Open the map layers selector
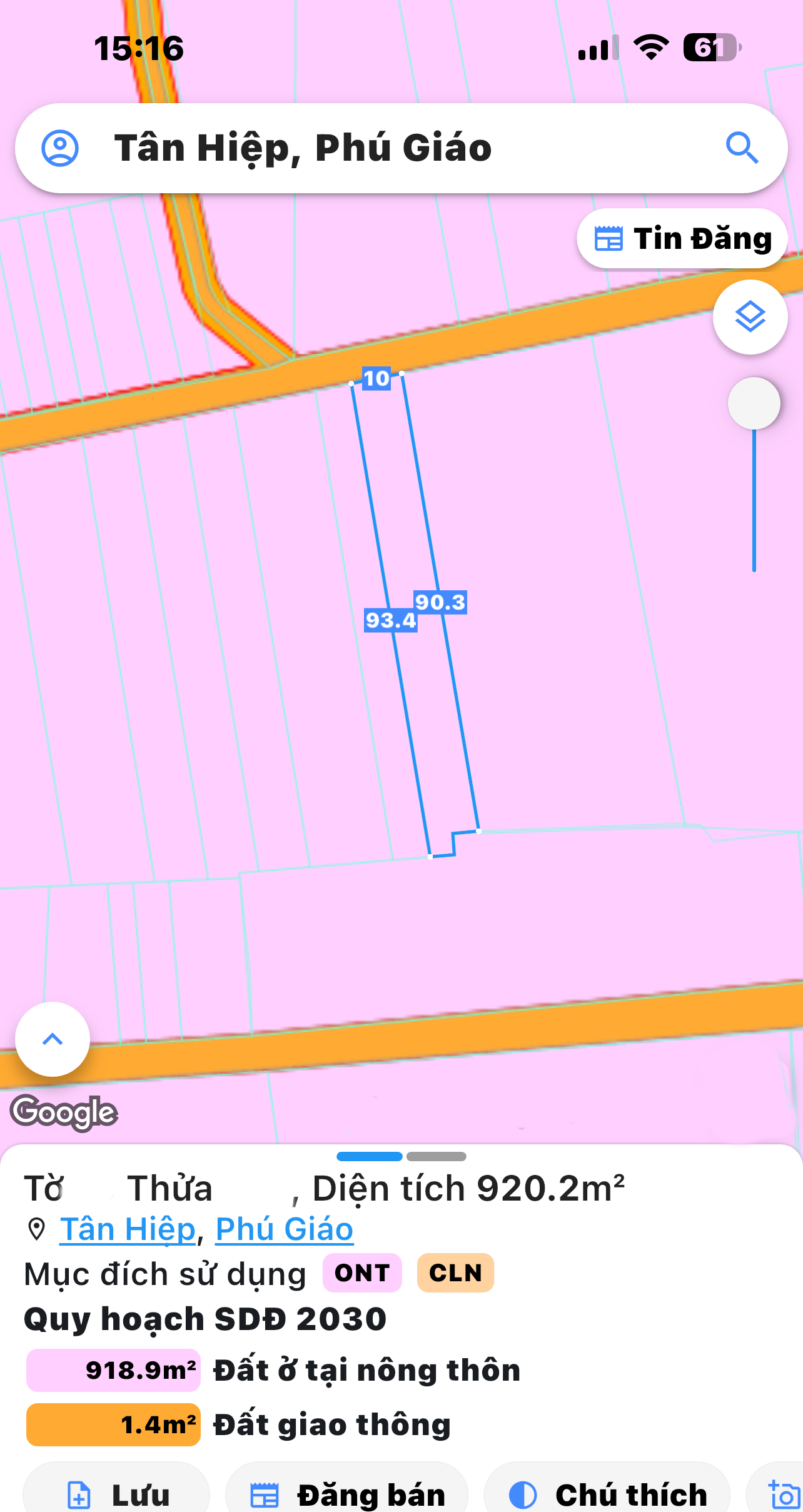 pyautogui.click(x=750, y=317)
